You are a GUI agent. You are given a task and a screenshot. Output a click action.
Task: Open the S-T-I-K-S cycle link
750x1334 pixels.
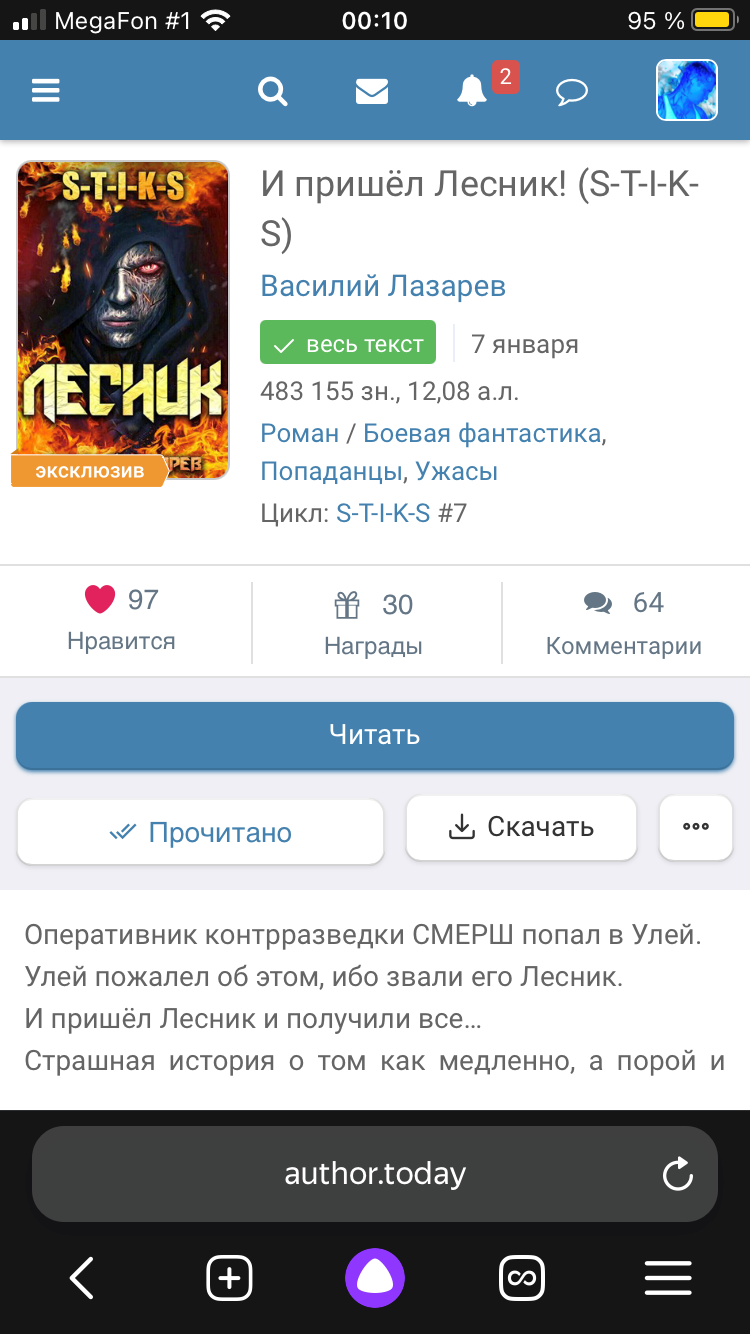coord(383,513)
